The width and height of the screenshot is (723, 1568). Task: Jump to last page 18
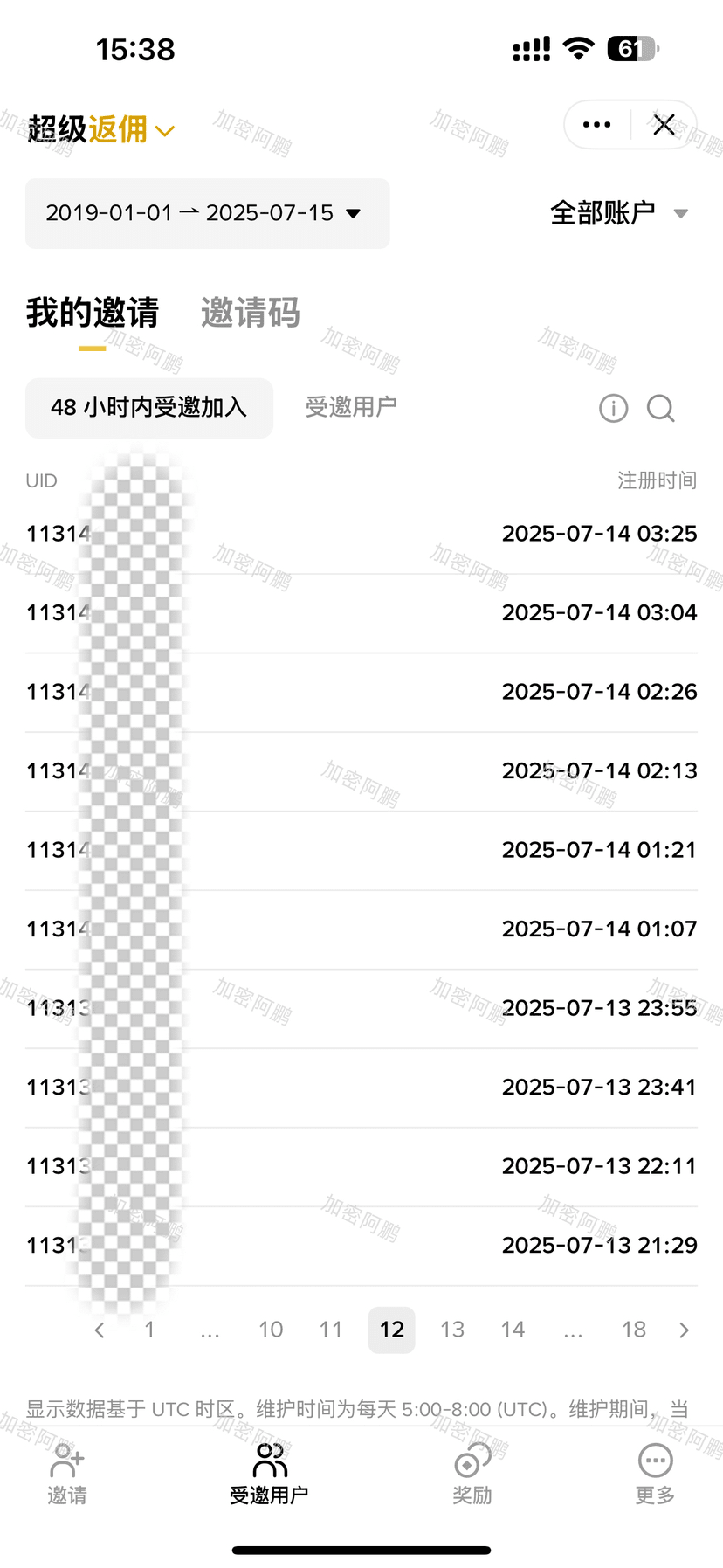(634, 1330)
